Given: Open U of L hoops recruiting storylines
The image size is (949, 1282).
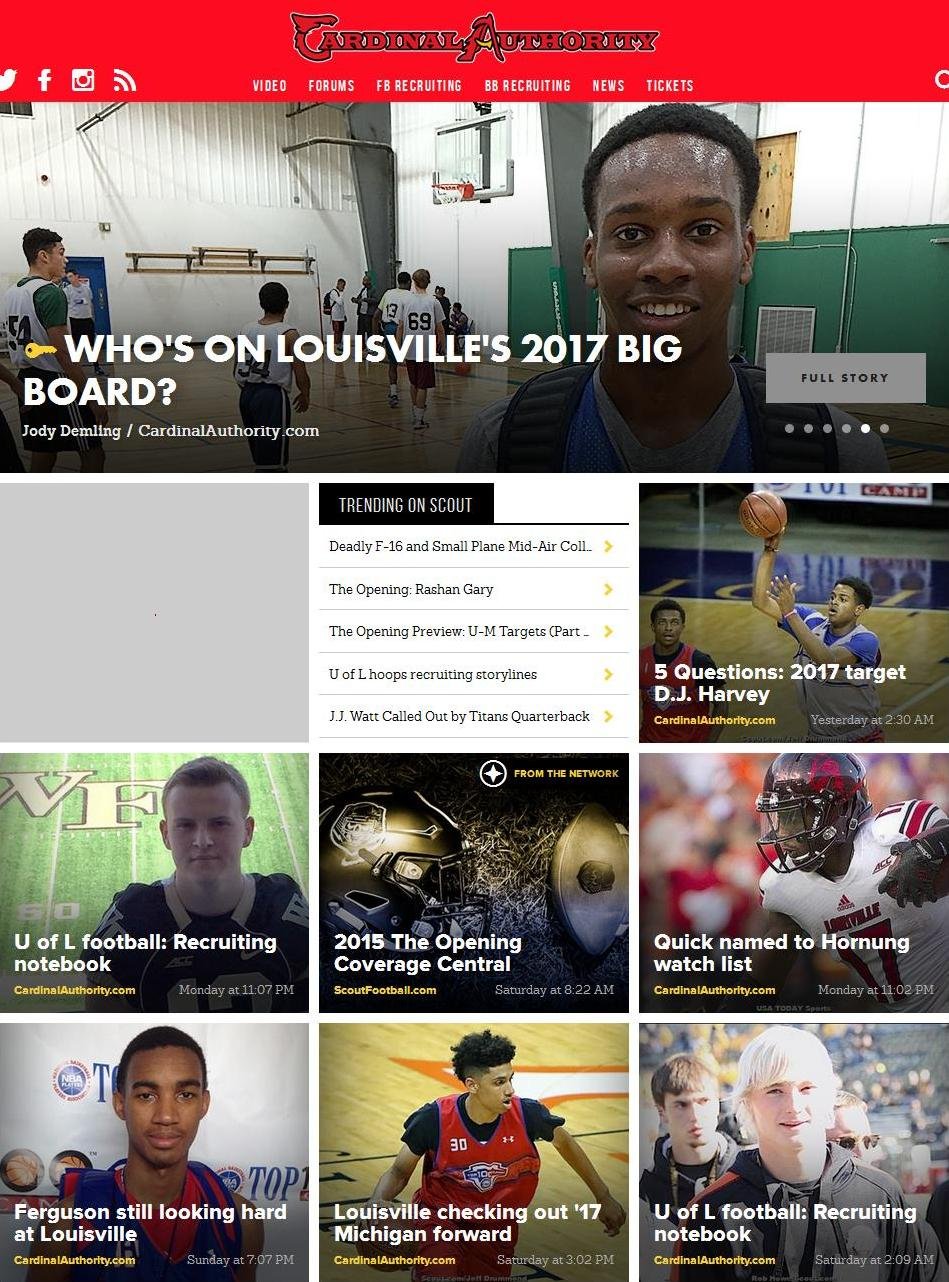Looking at the screenshot, I should click(433, 674).
